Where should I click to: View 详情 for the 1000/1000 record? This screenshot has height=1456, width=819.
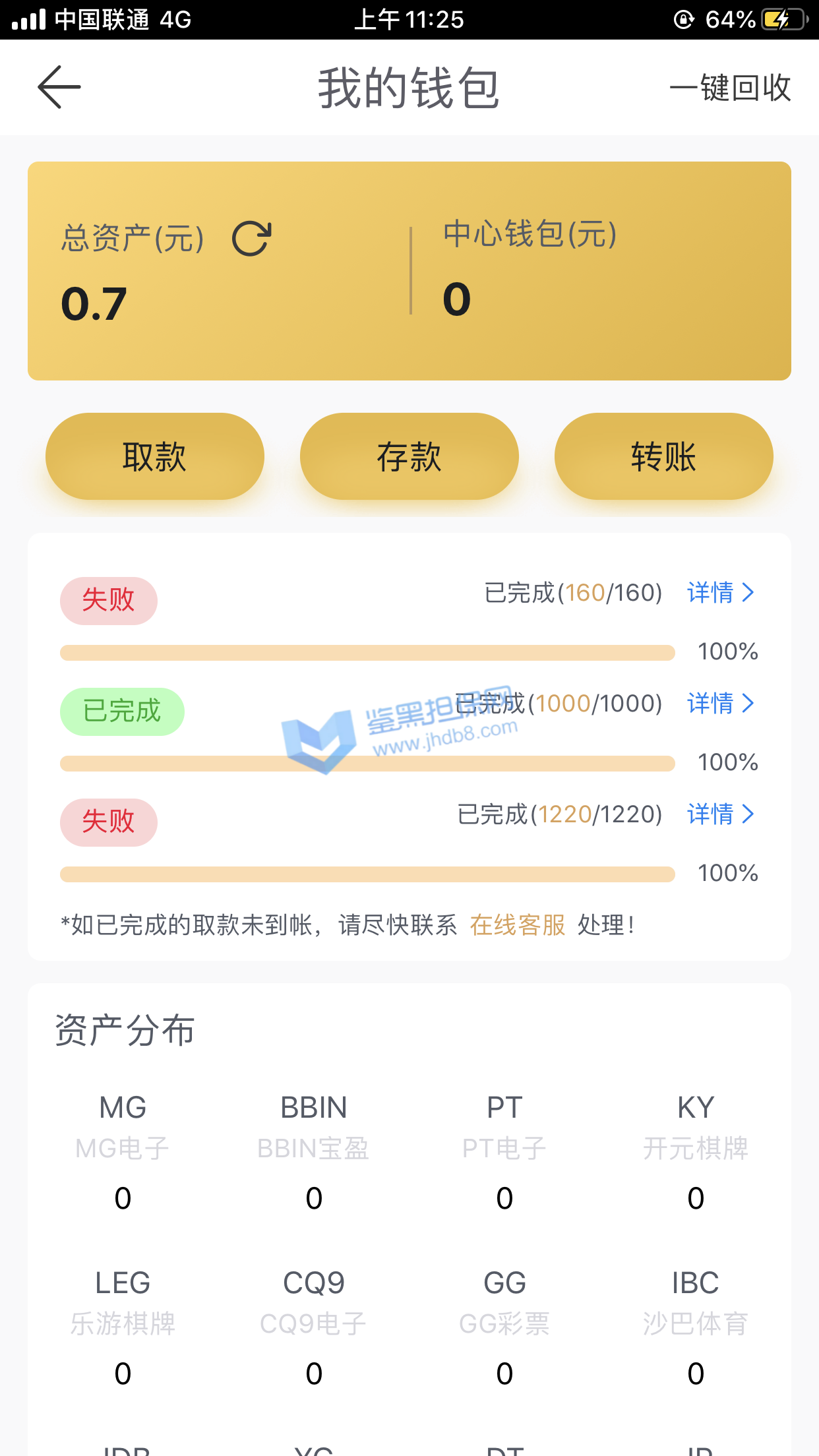[x=720, y=704]
